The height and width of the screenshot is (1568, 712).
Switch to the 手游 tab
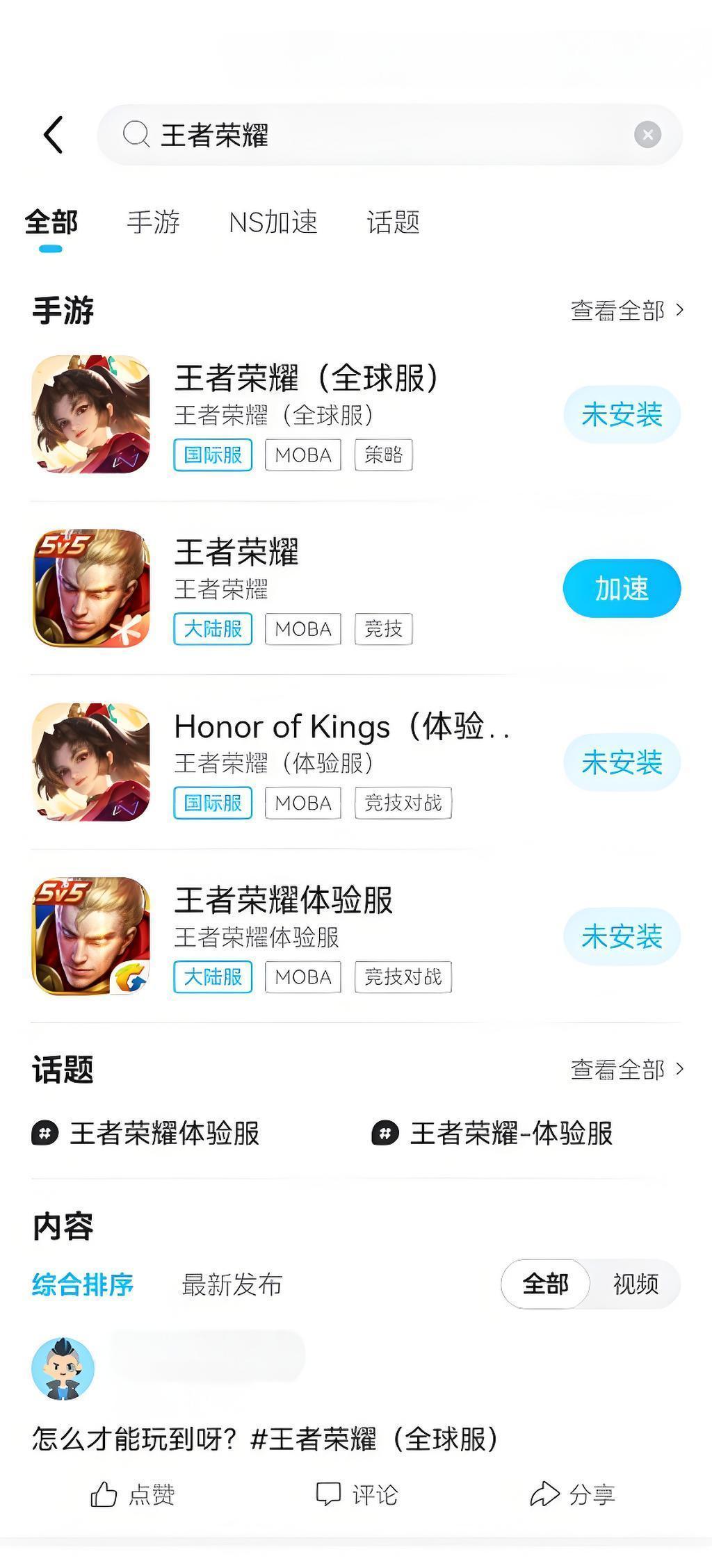coord(153,222)
